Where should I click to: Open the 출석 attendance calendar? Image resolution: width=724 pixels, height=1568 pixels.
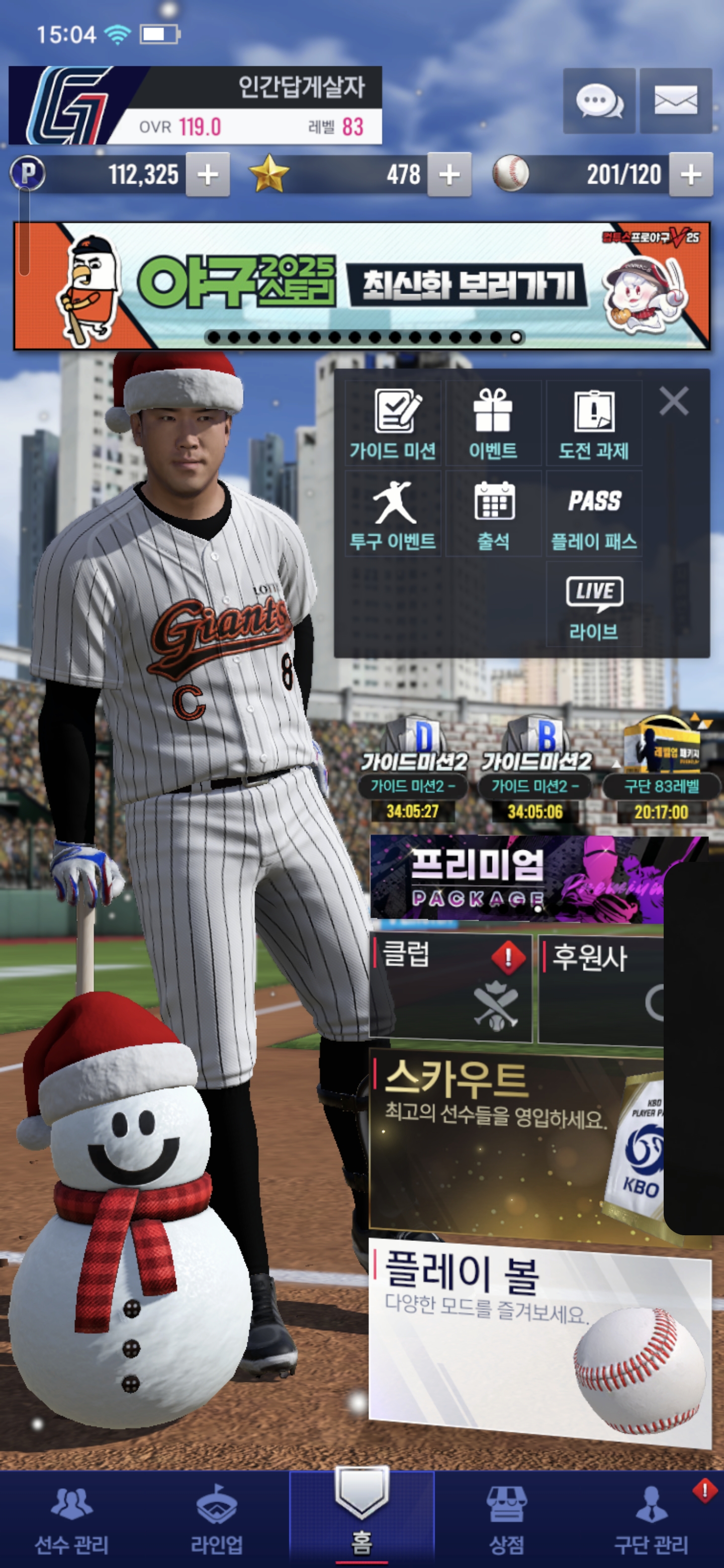[x=493, y=514]
